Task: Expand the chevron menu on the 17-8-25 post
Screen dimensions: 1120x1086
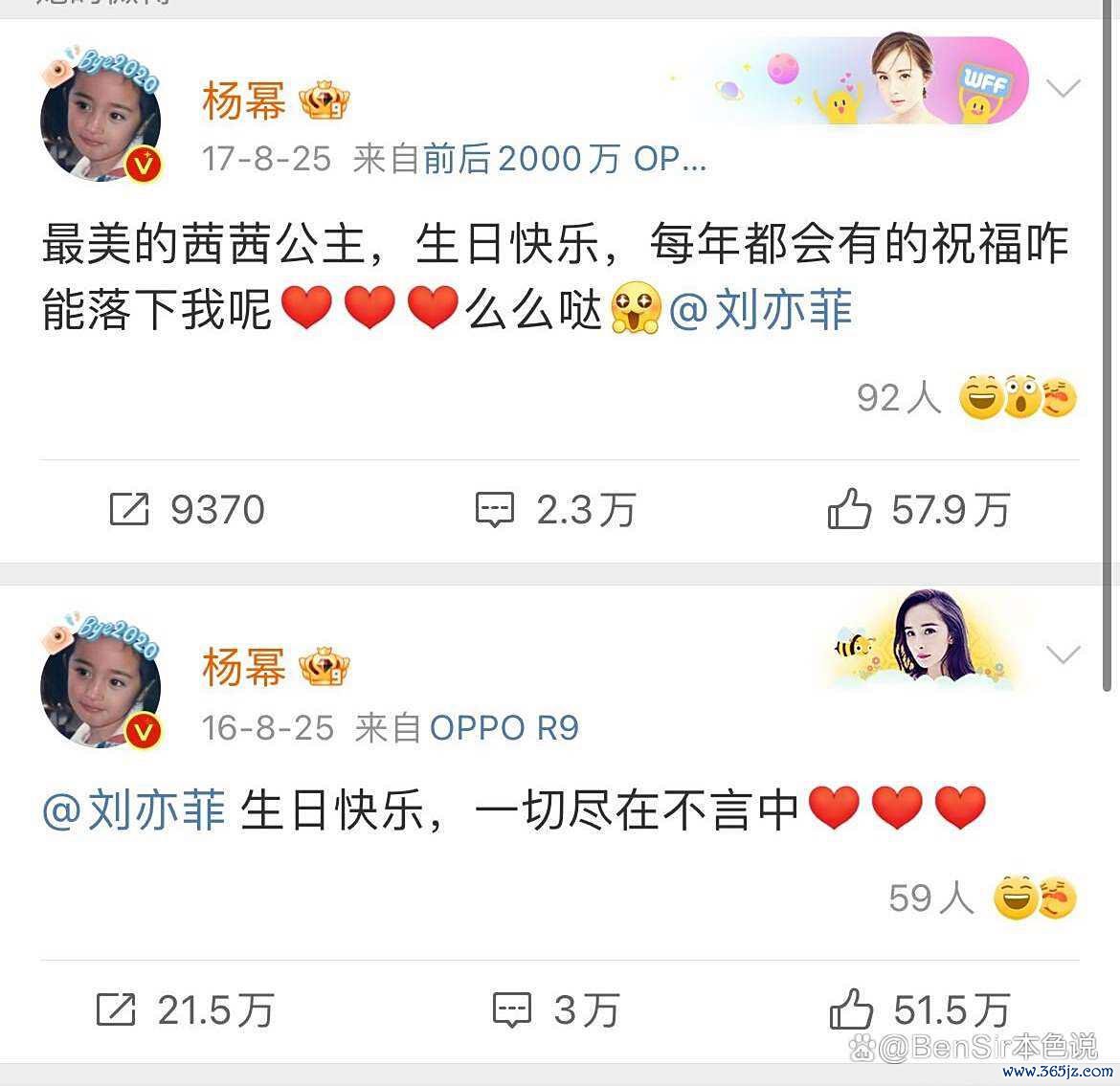Action: 1063,89
